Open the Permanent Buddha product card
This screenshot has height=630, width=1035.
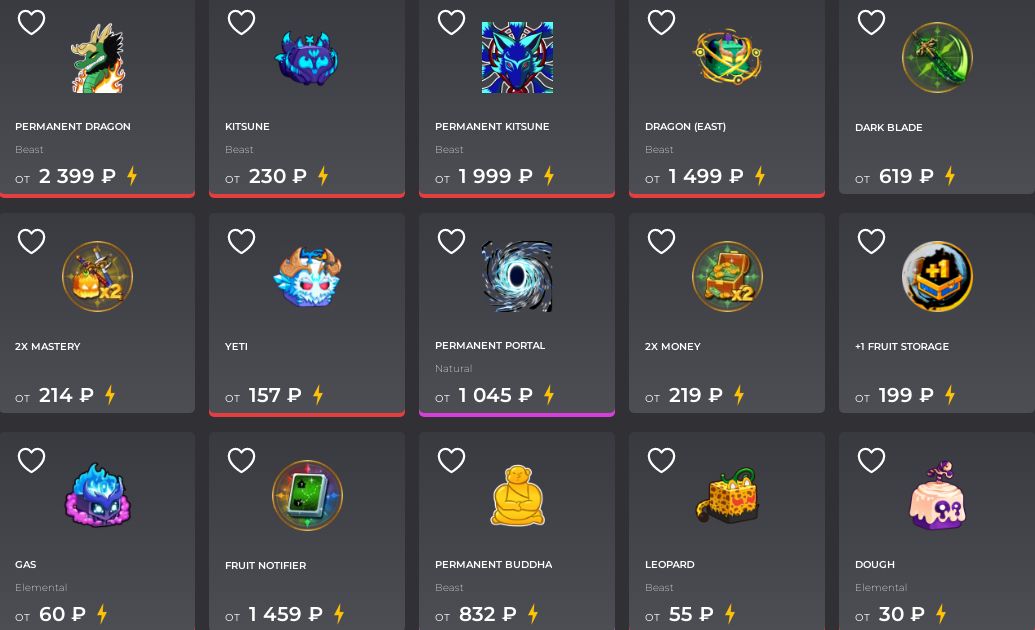click(517, 531)
